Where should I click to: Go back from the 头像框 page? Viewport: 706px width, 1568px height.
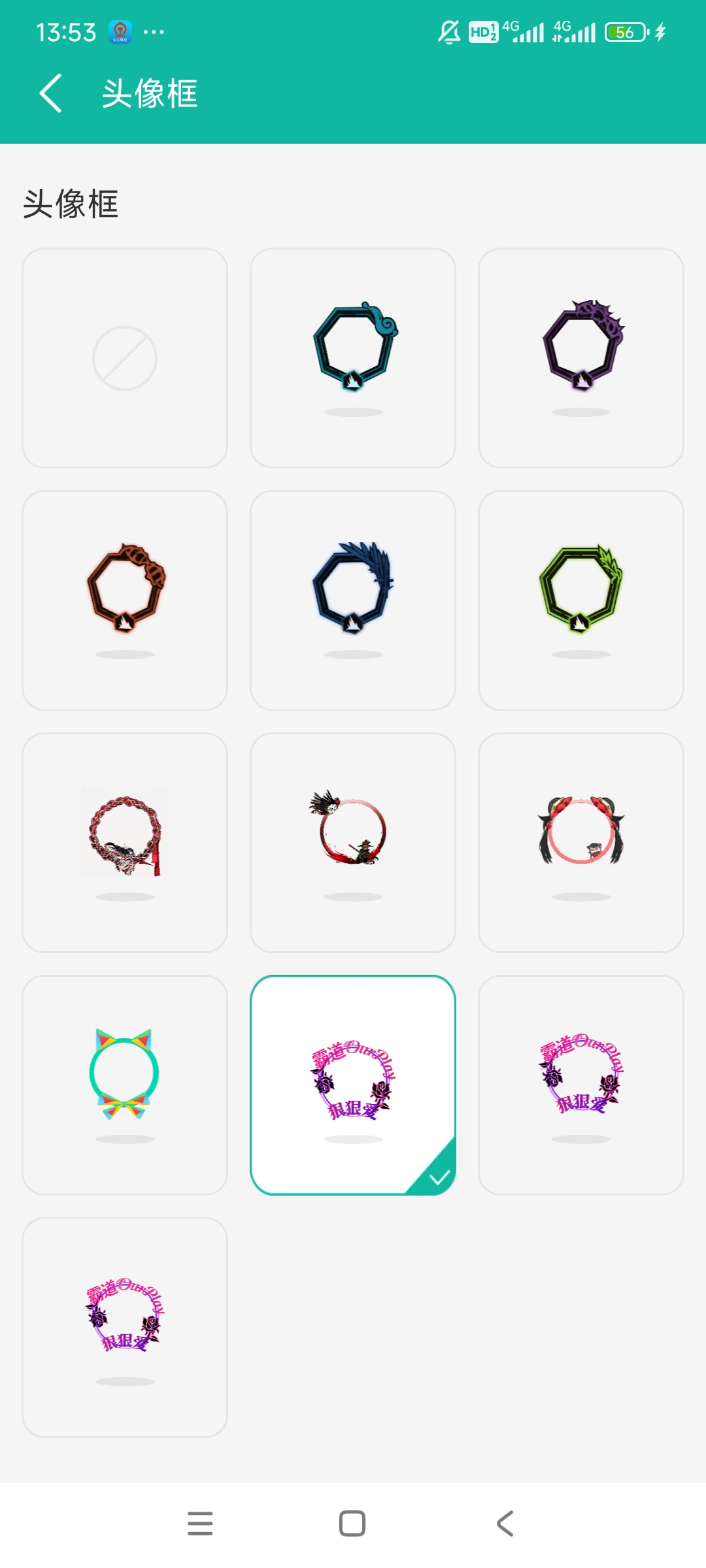click(51, 93)
